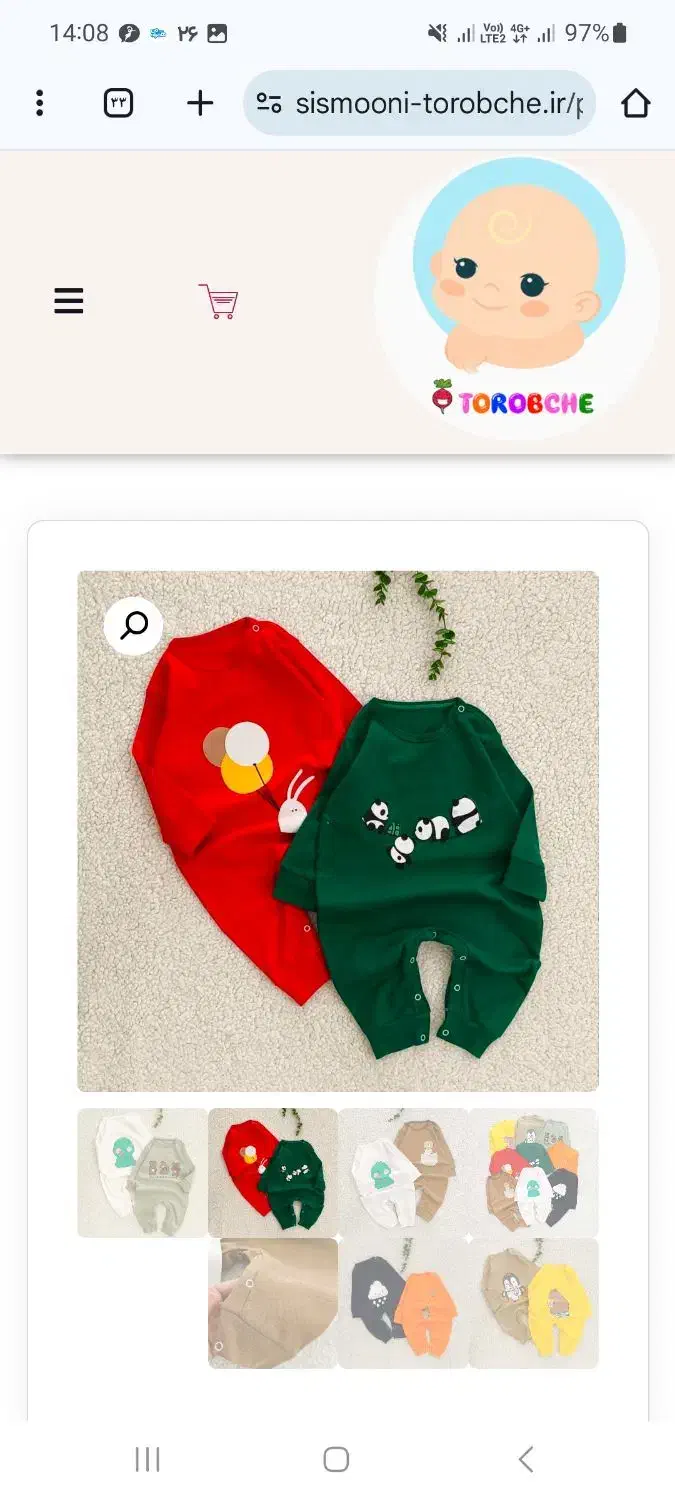The height and width of the screenshot is (1500, 675).
Task: Select the tan and yellow romper thumbnail
Action: pyautogui.click(x=533, y=1303)
